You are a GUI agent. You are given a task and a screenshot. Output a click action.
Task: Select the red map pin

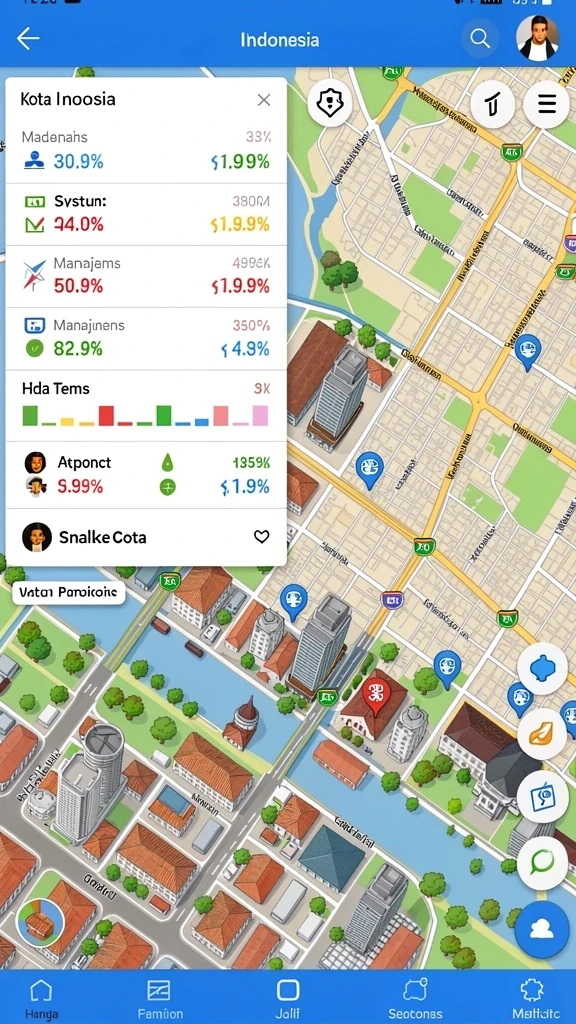[x=376, y=695]
